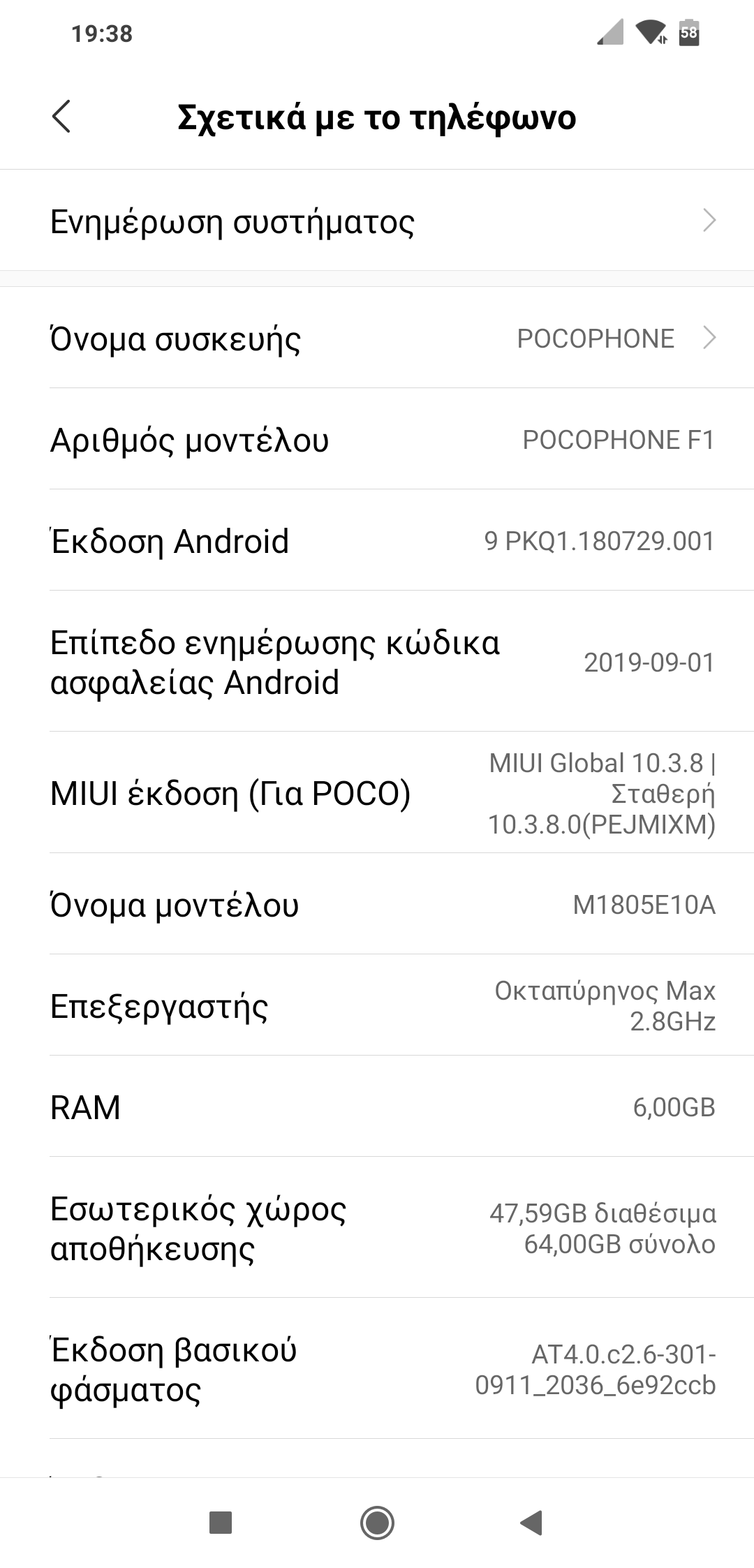Tap the MIUI έκδοση (Για POCO) row
The width and height of the screenshot is (754, 1568).
pos(377,793)
